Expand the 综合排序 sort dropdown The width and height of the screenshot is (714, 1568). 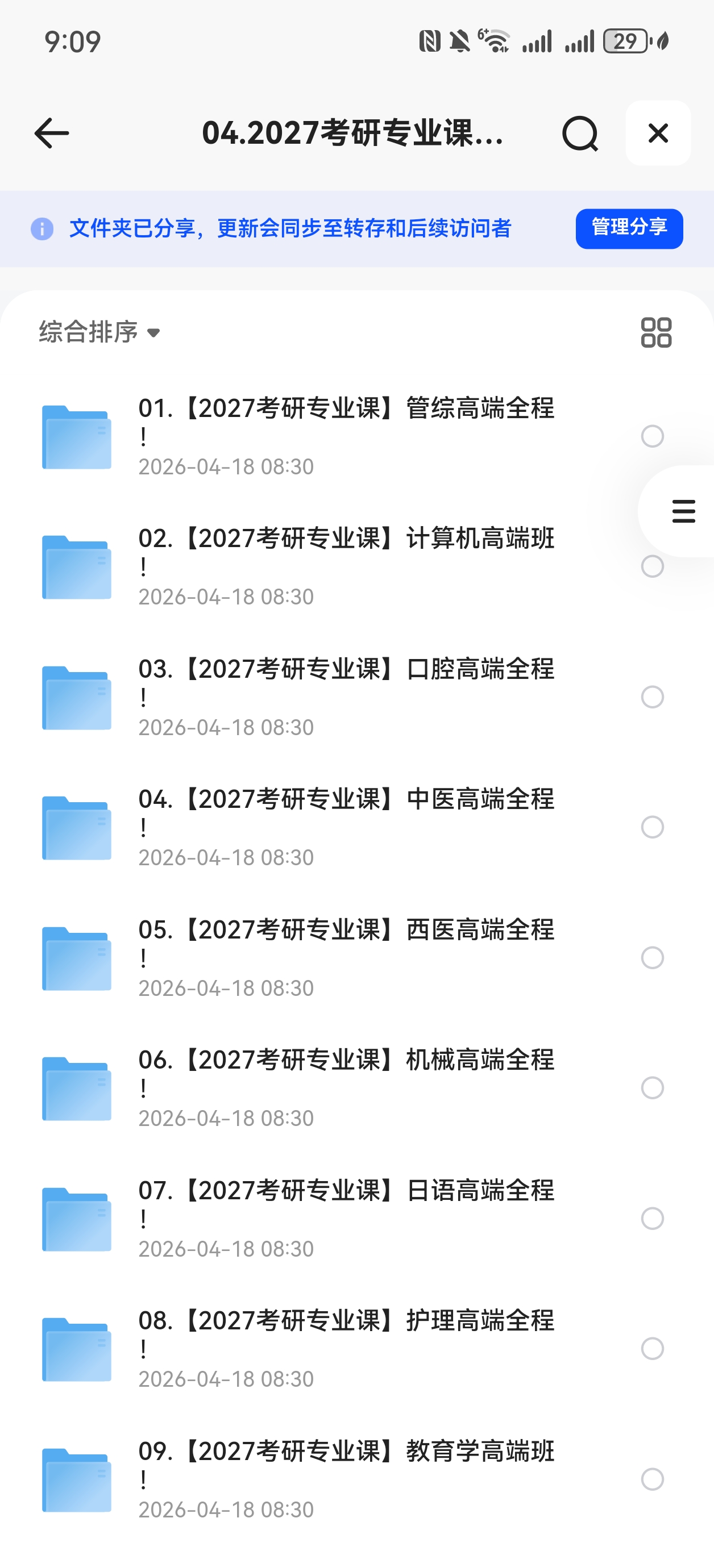100,332
